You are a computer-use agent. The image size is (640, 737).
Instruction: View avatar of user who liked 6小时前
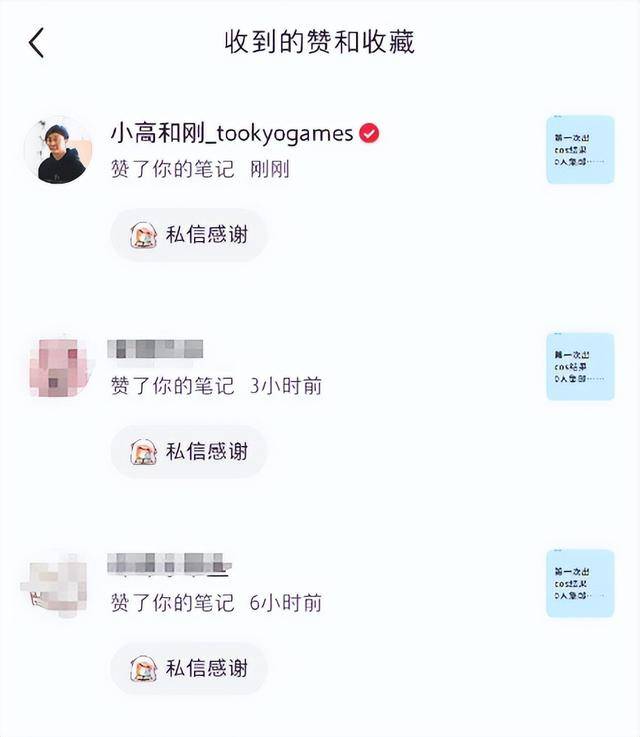(x=56, y=583)
